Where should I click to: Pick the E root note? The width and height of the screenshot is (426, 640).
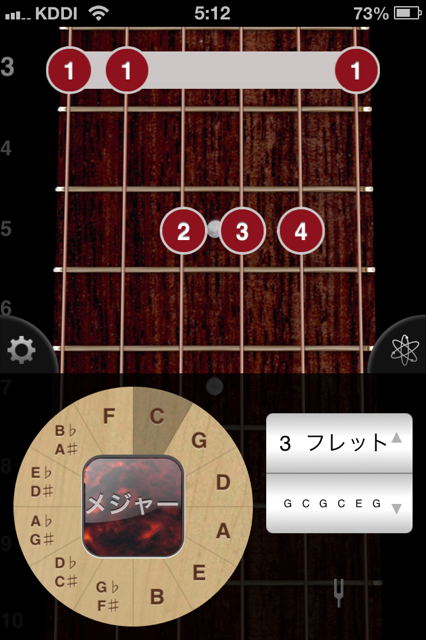point(199,573)
